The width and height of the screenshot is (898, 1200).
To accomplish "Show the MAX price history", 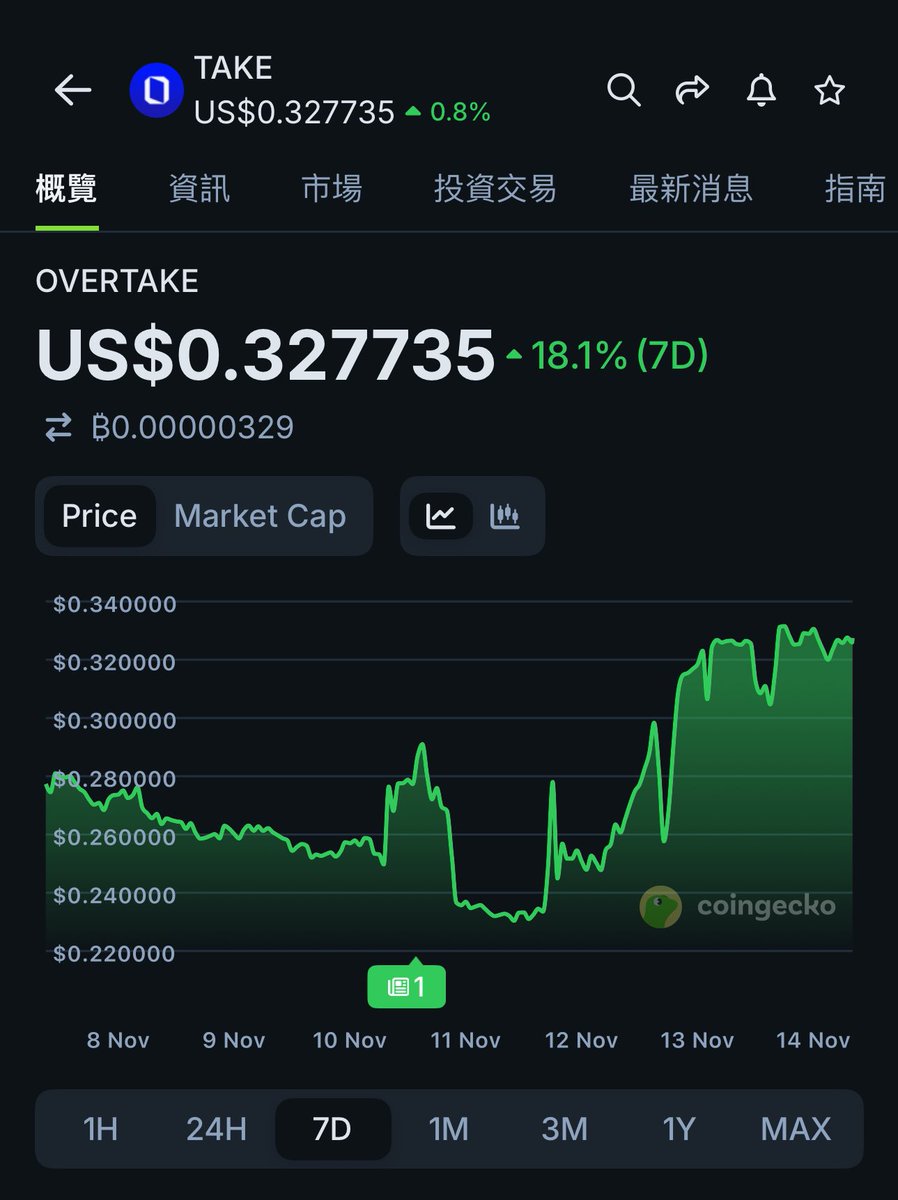I will (796, 1129).
